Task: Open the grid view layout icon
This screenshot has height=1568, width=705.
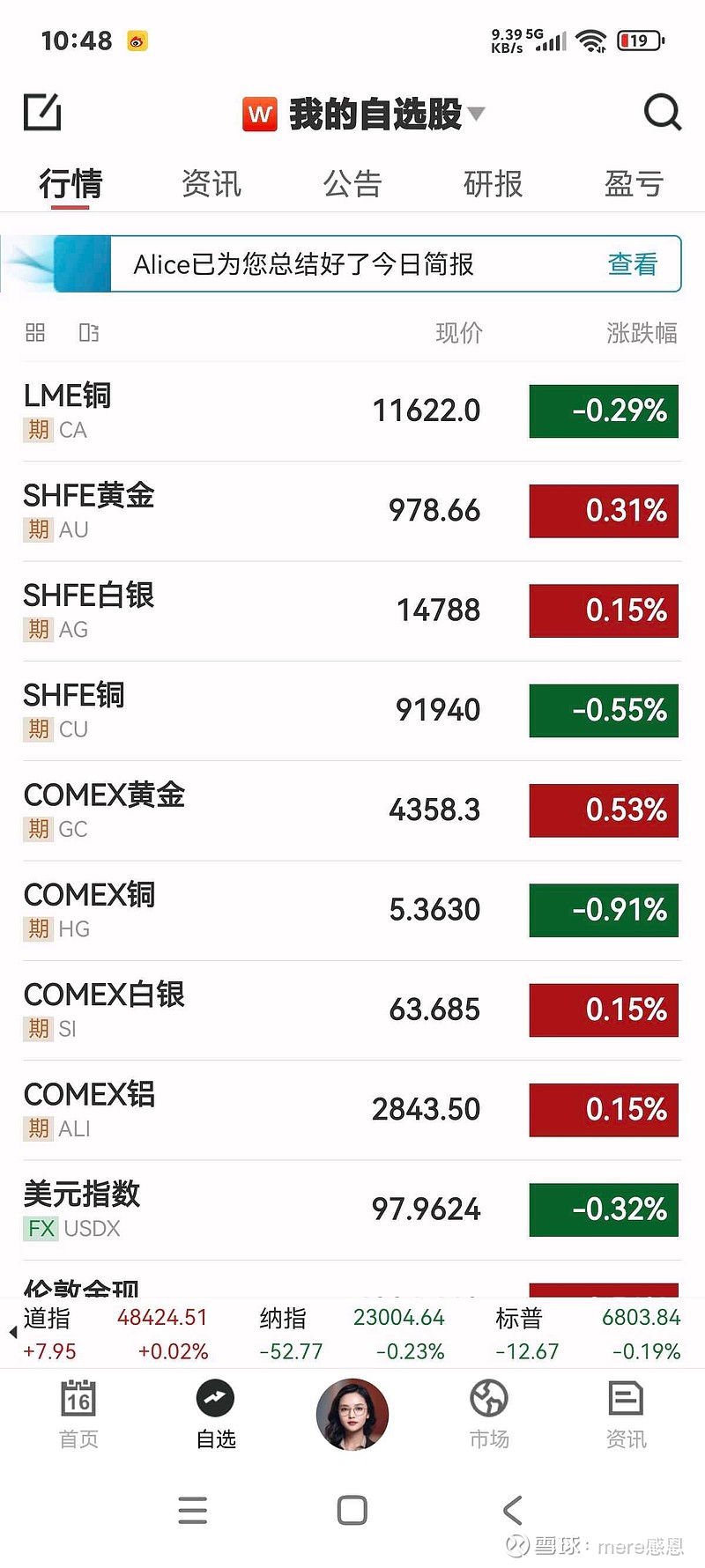Action: click(x=34, y=333)
